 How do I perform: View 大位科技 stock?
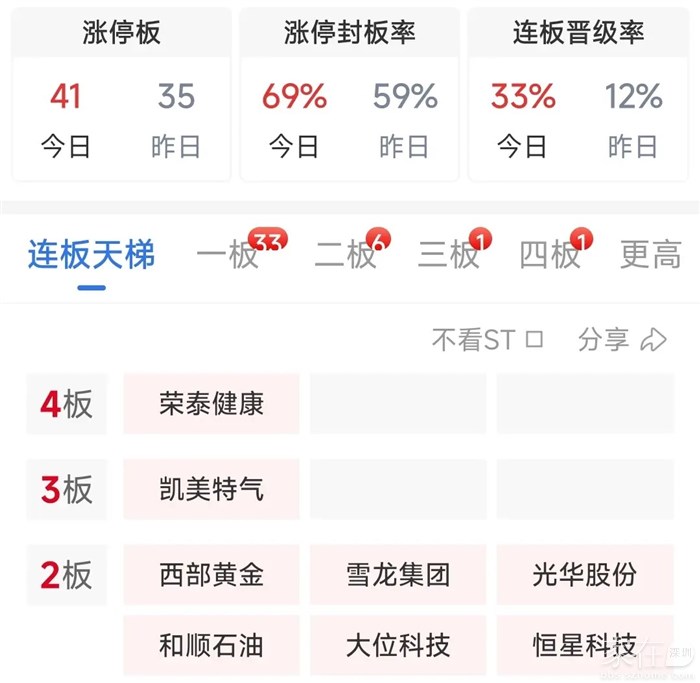click(398, 645)
